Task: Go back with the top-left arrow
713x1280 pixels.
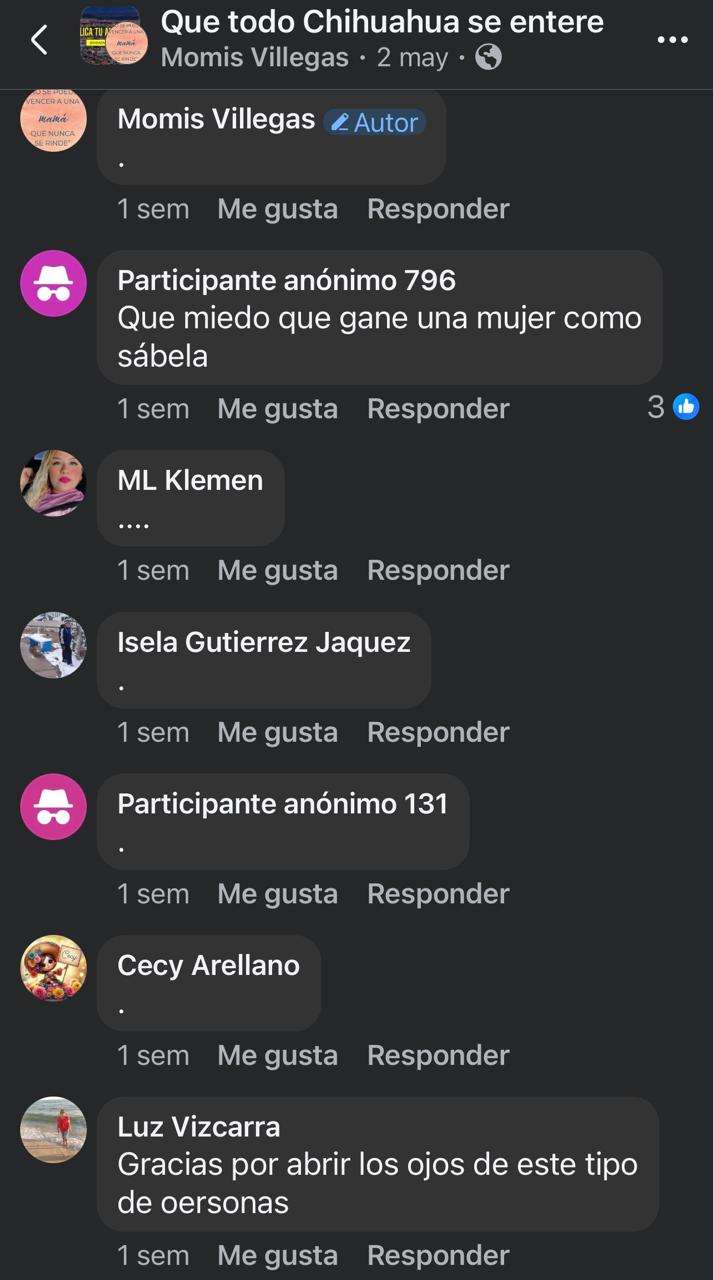Action: tap(39, 40)
